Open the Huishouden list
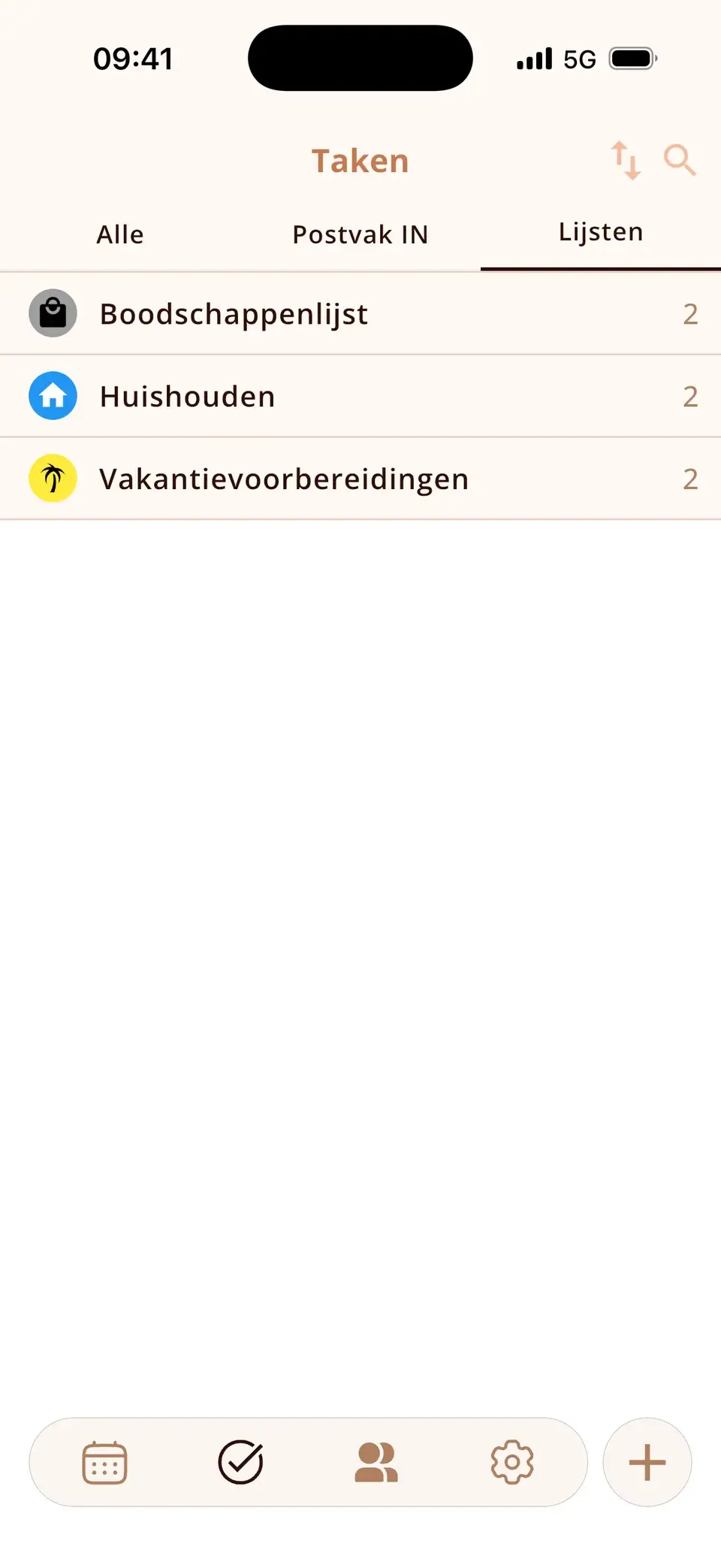The height and width of the screenshot is (1568, 721). click(360, 396)
